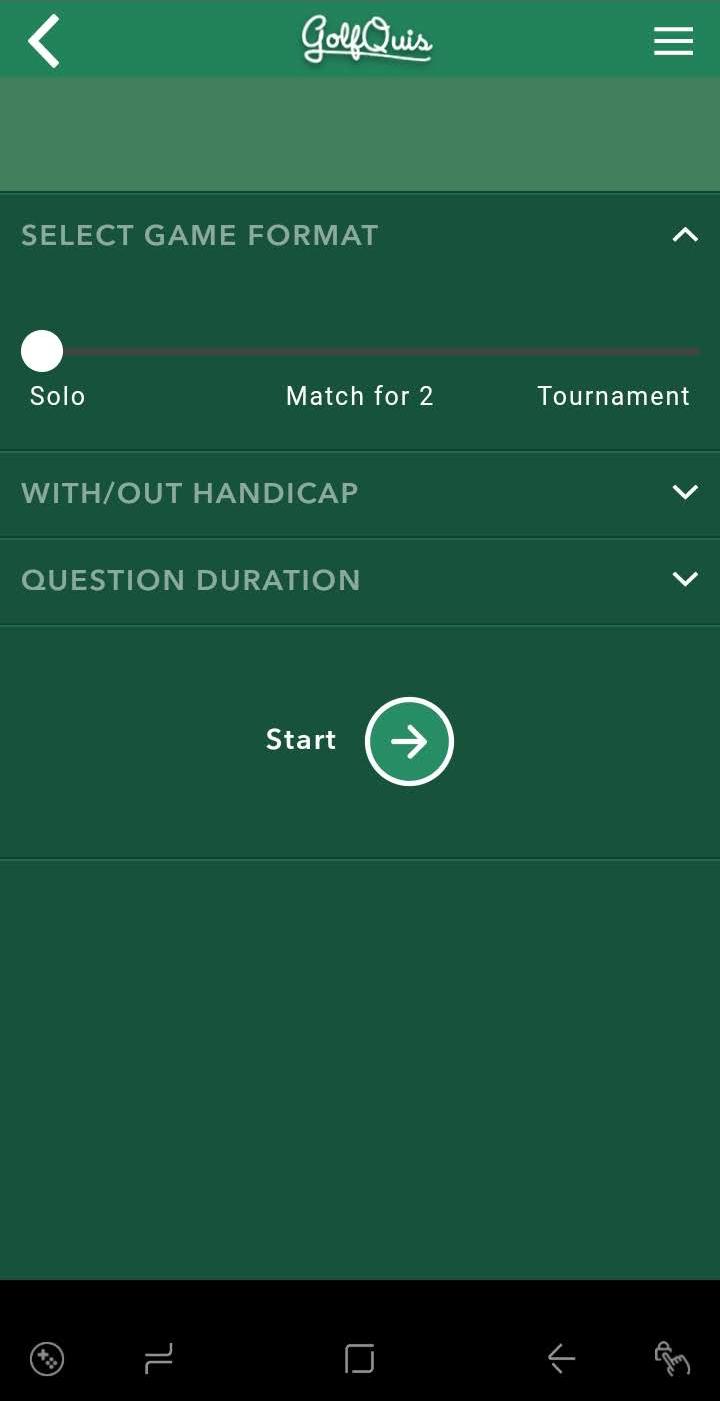Expand the WITH/OUT HANDICAP section
720x1401 pixels.
click(x=685, y=492)
